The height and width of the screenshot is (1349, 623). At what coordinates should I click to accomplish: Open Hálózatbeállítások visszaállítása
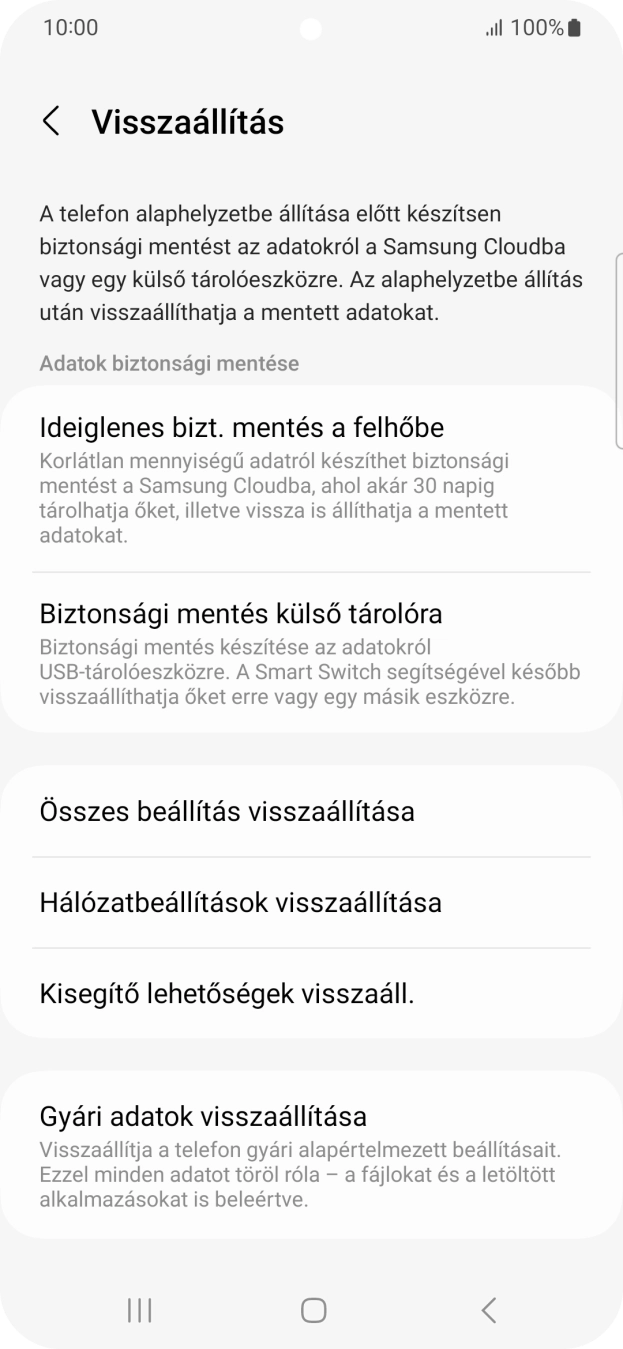point(310,903)
